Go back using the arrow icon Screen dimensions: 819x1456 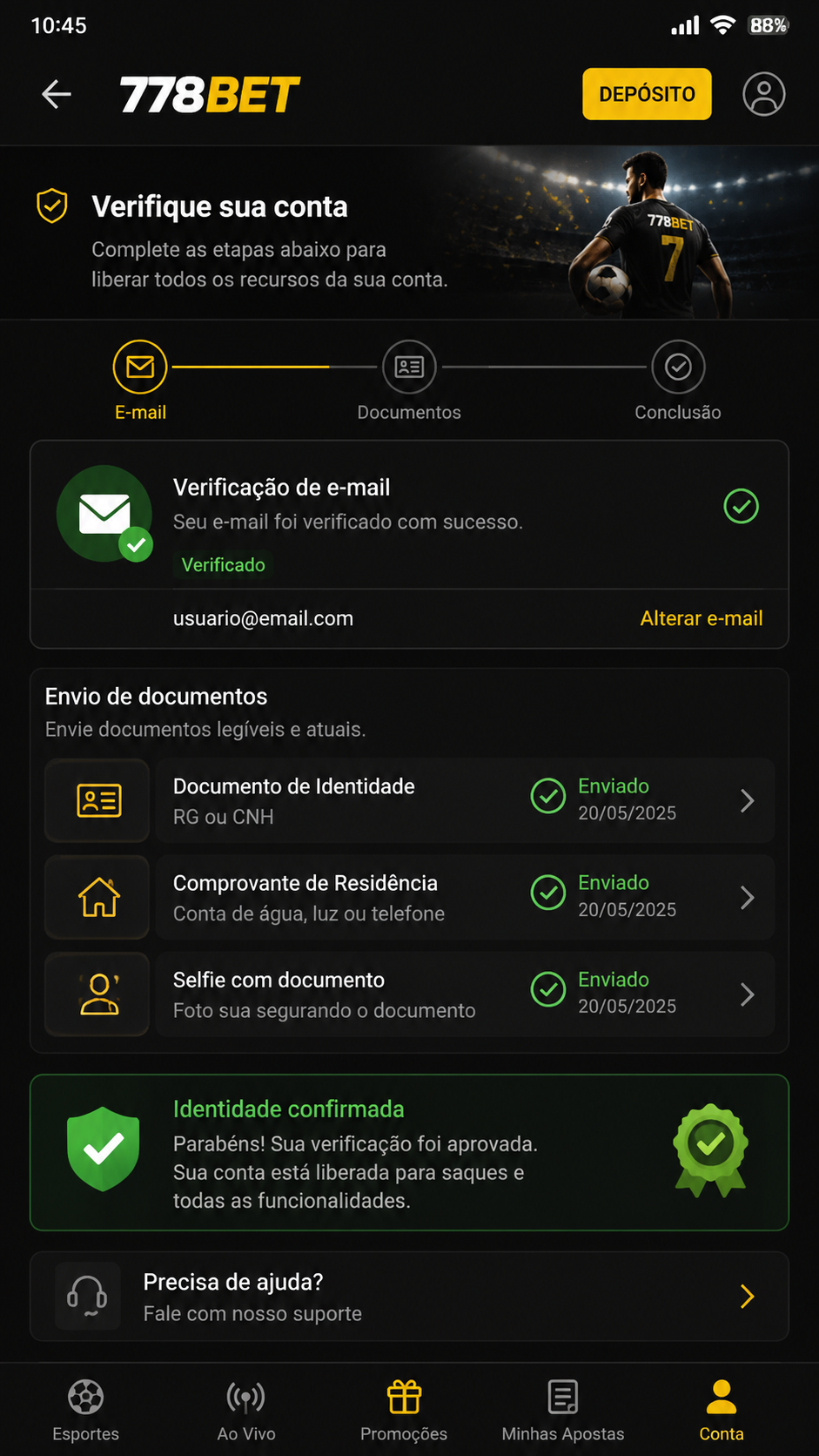57,94
